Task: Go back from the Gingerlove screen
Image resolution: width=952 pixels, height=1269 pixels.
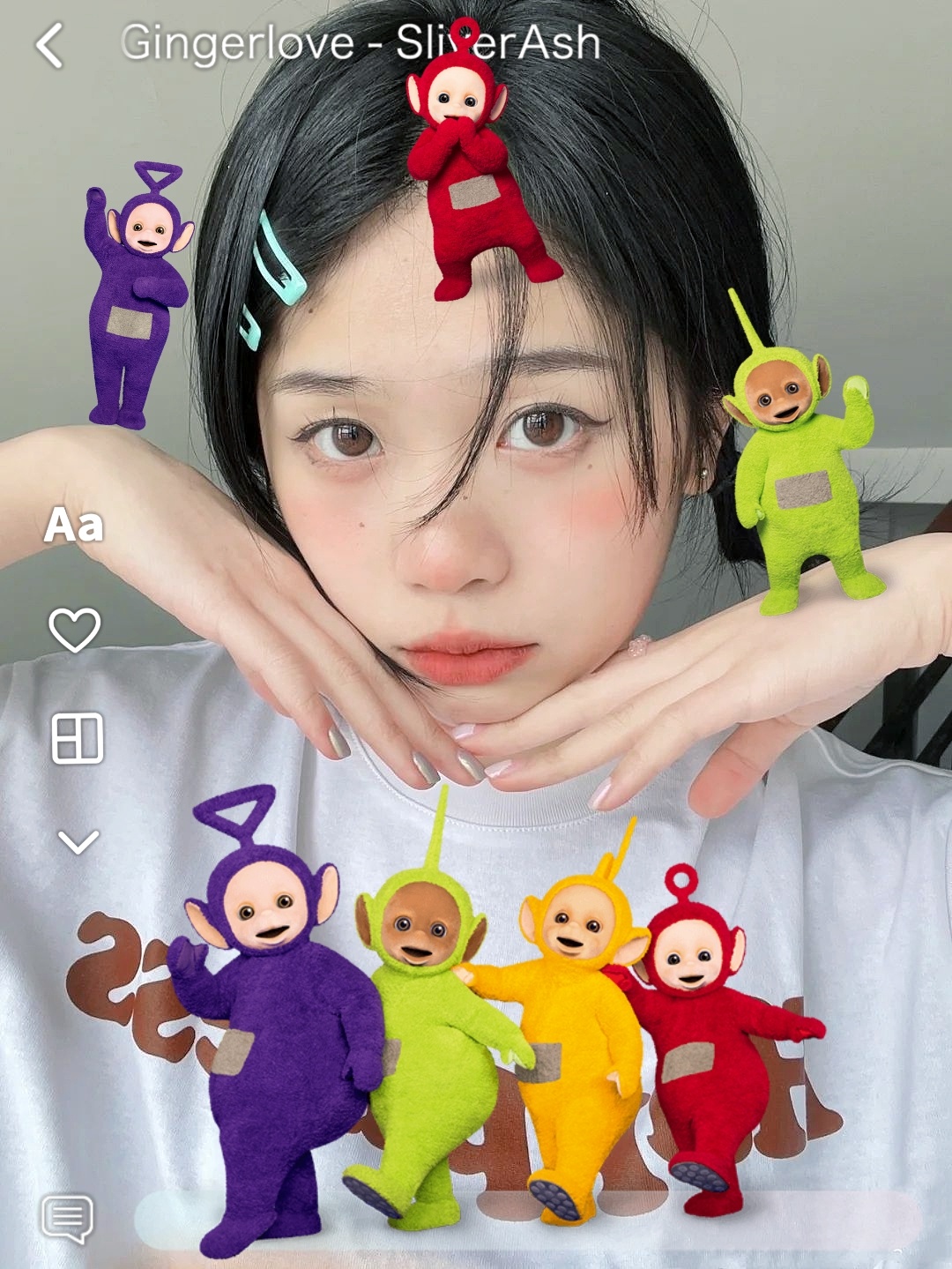Action: point(50,45)
